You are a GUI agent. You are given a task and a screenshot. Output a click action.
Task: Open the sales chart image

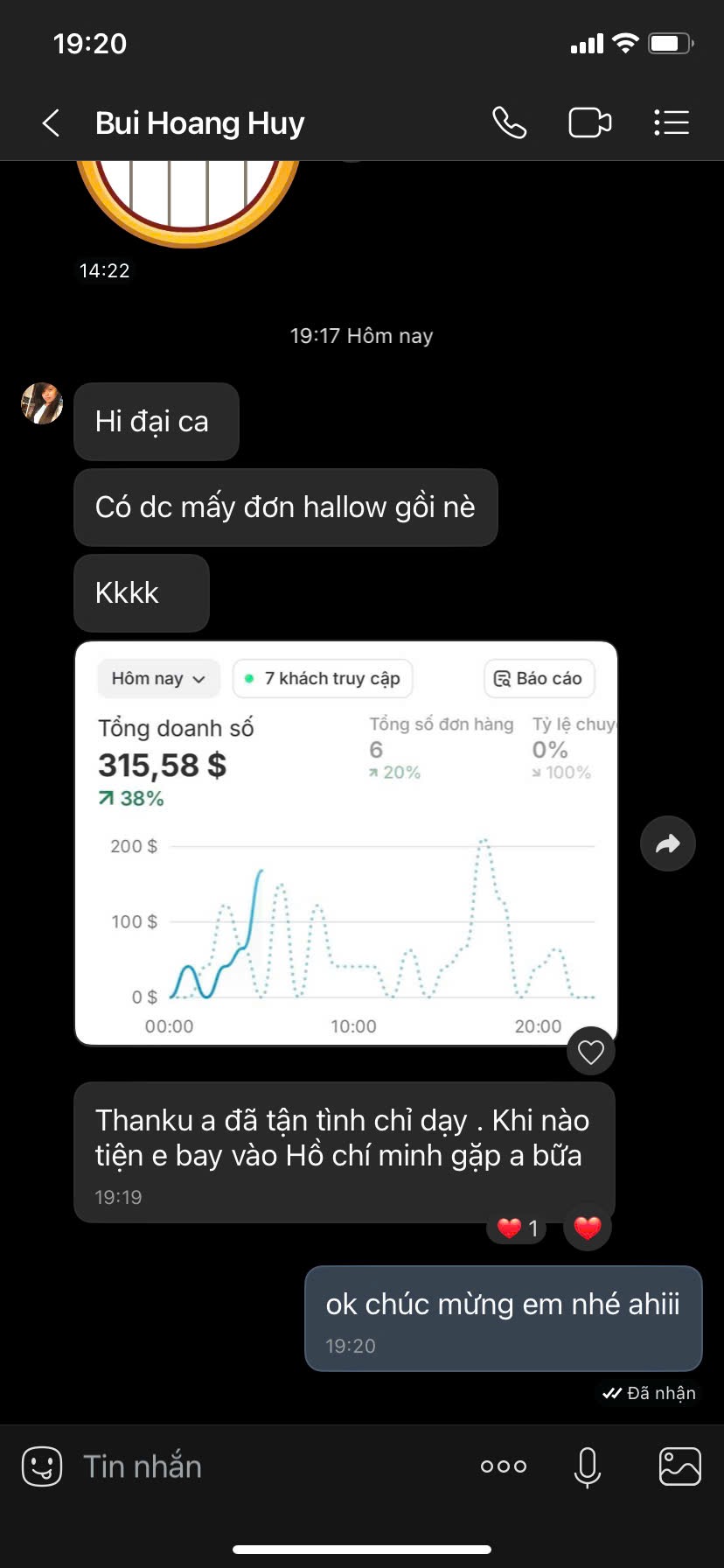point(346,843)
